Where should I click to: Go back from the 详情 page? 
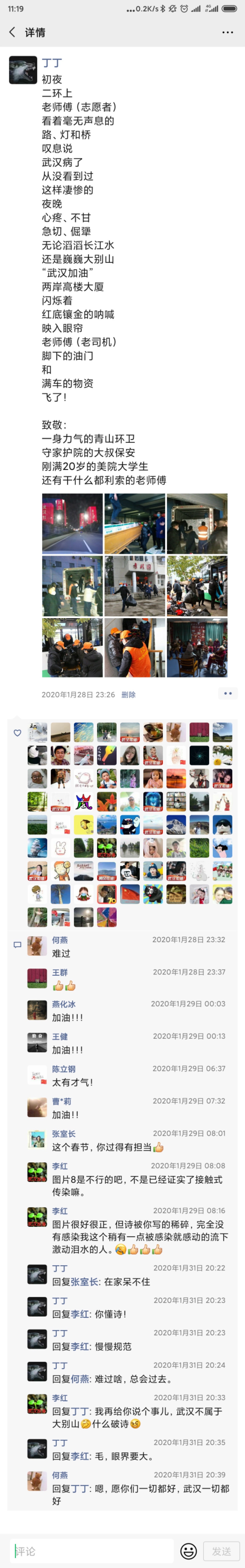point(12,32)
